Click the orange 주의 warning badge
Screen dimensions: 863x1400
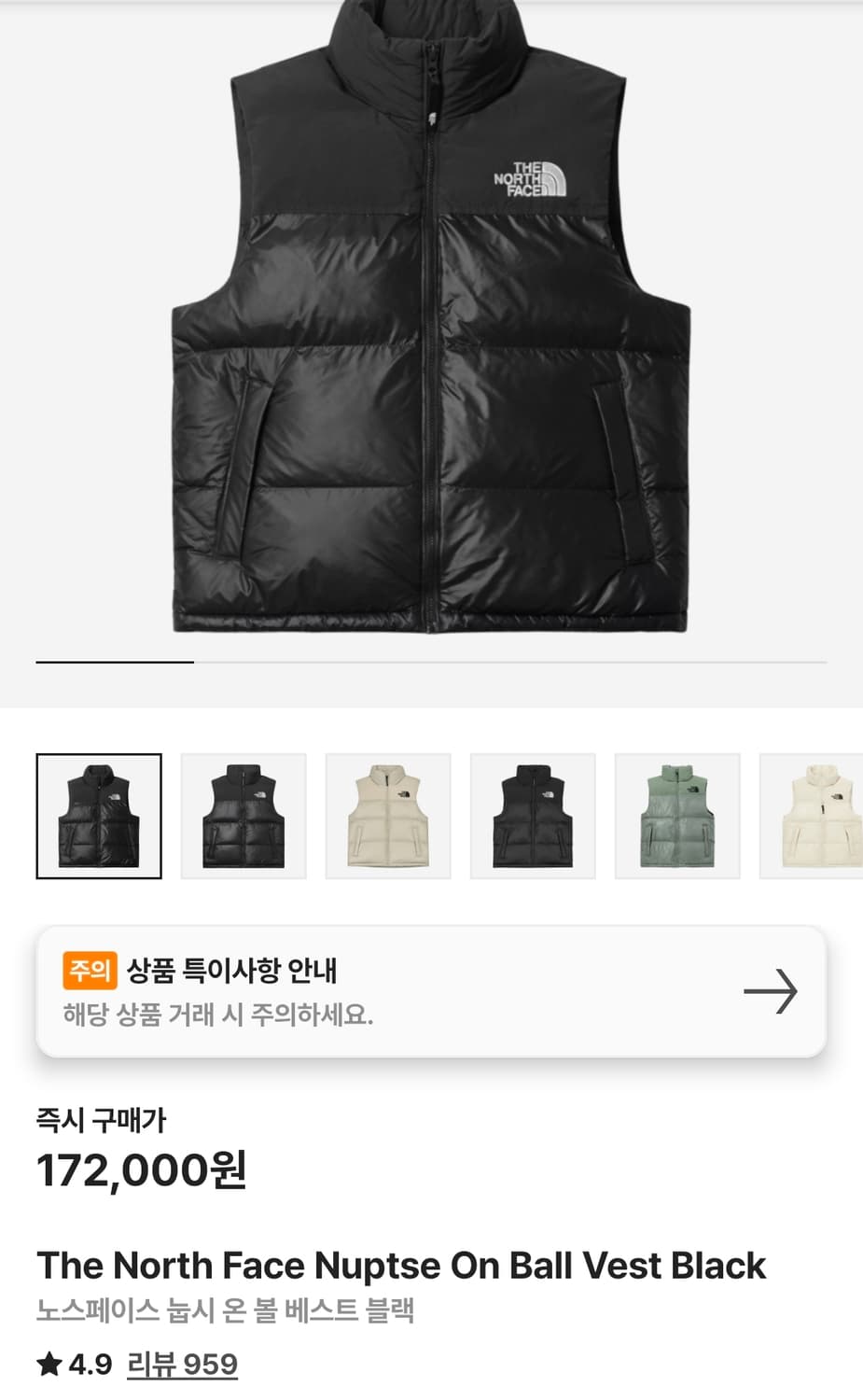click(89, 970)
